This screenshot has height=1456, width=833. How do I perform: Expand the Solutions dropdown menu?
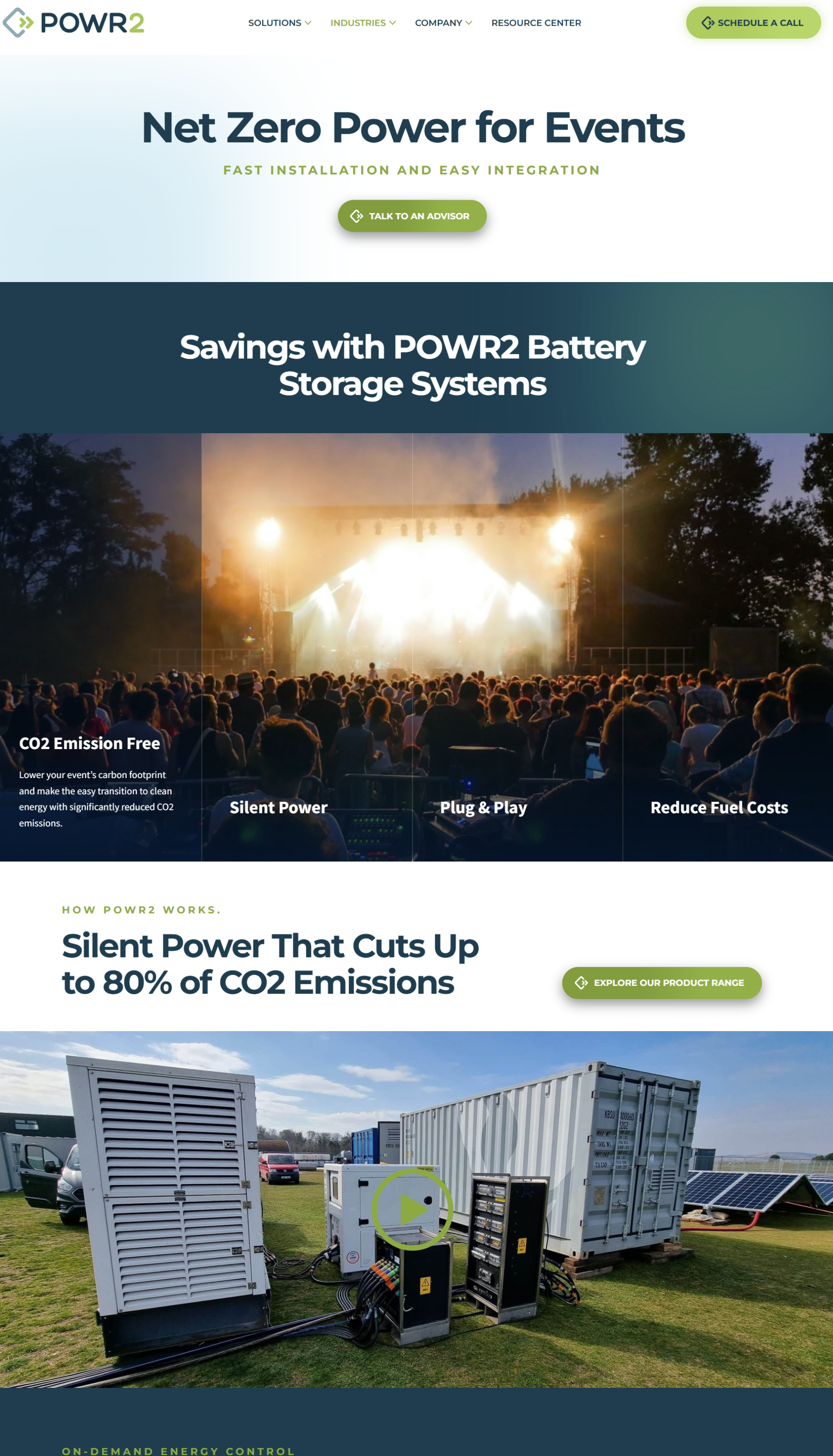point(279,23)
